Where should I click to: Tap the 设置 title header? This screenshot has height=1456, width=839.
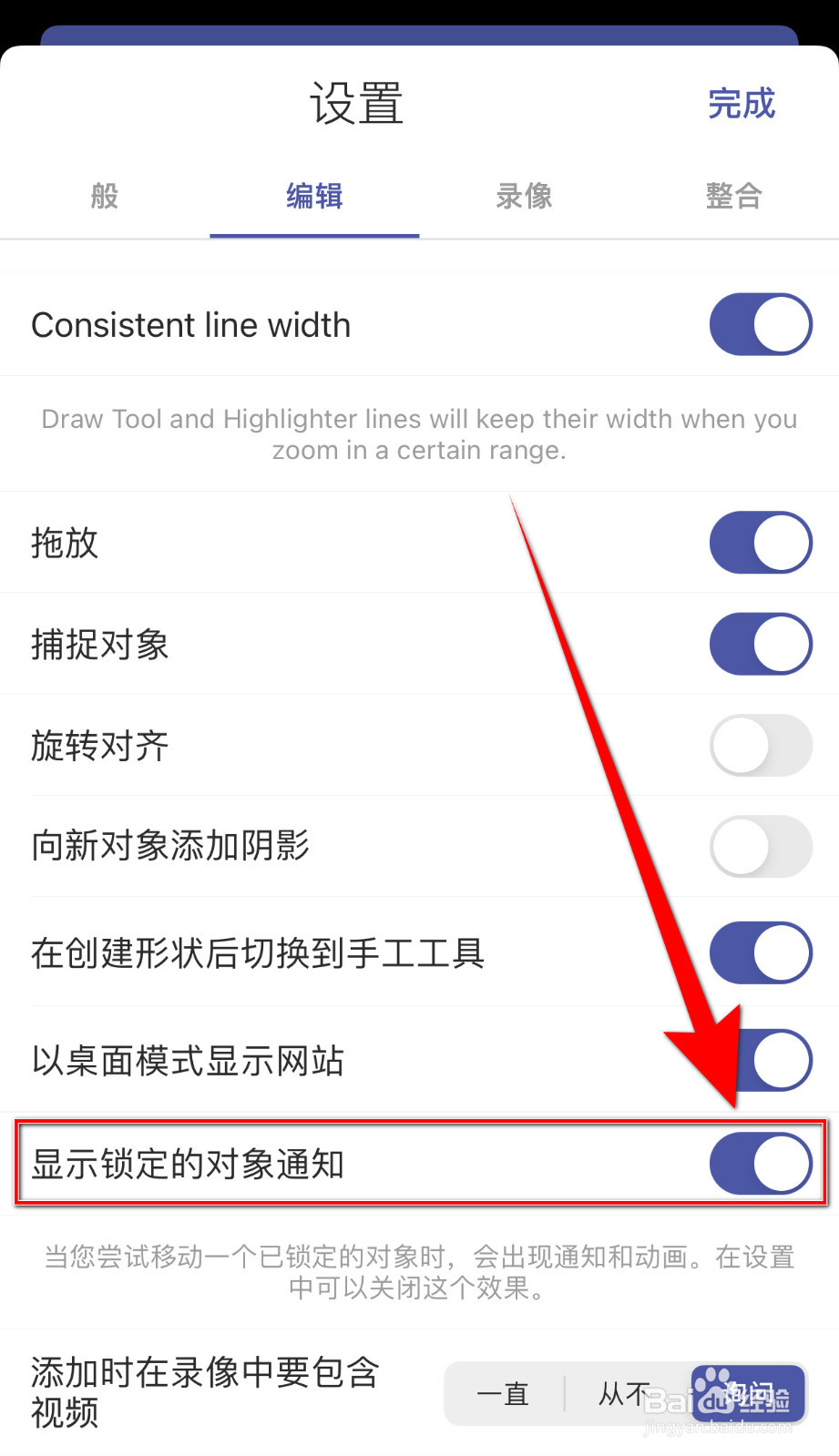356,103
